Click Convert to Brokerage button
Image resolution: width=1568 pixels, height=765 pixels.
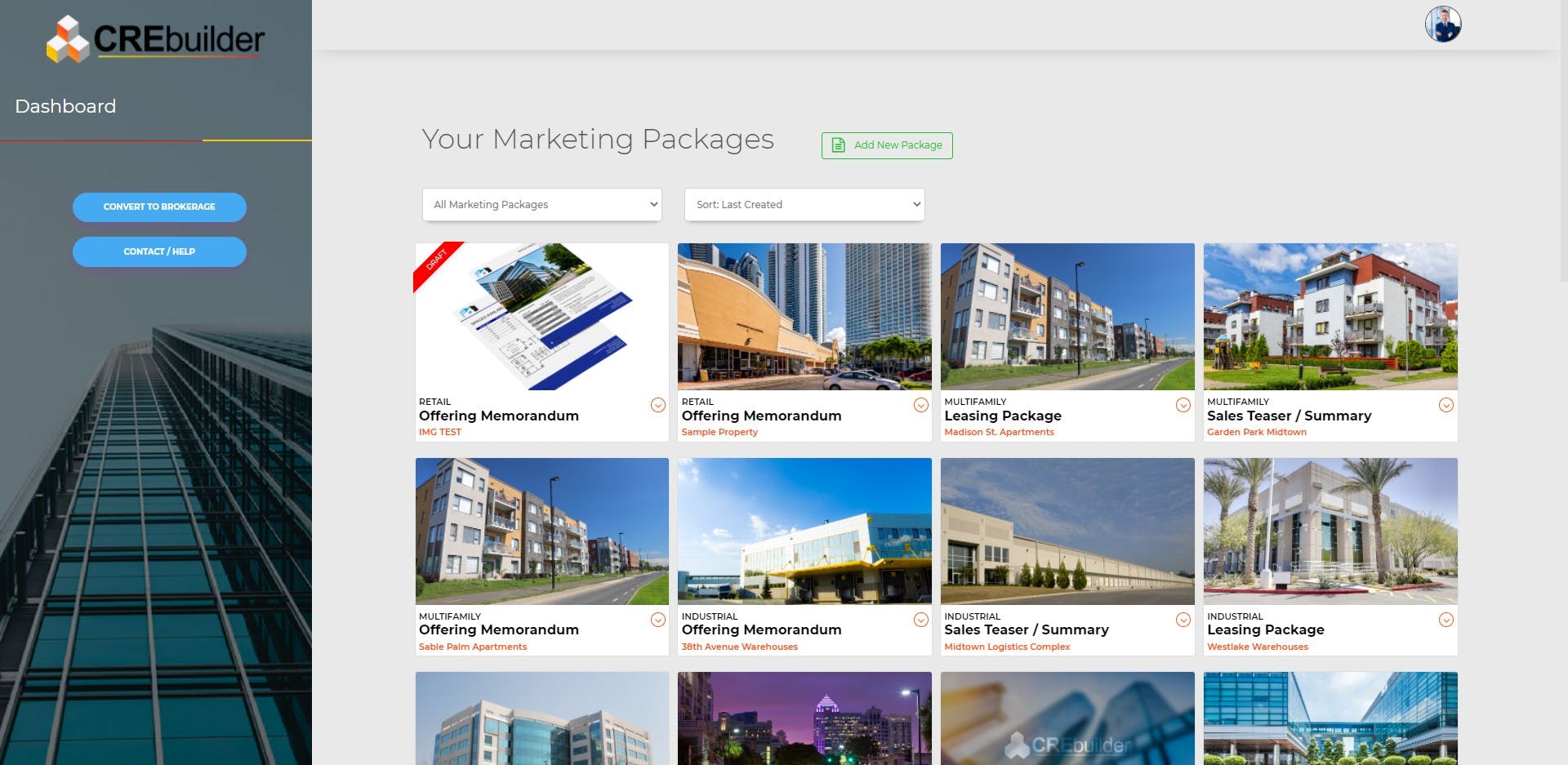[159, 207]
